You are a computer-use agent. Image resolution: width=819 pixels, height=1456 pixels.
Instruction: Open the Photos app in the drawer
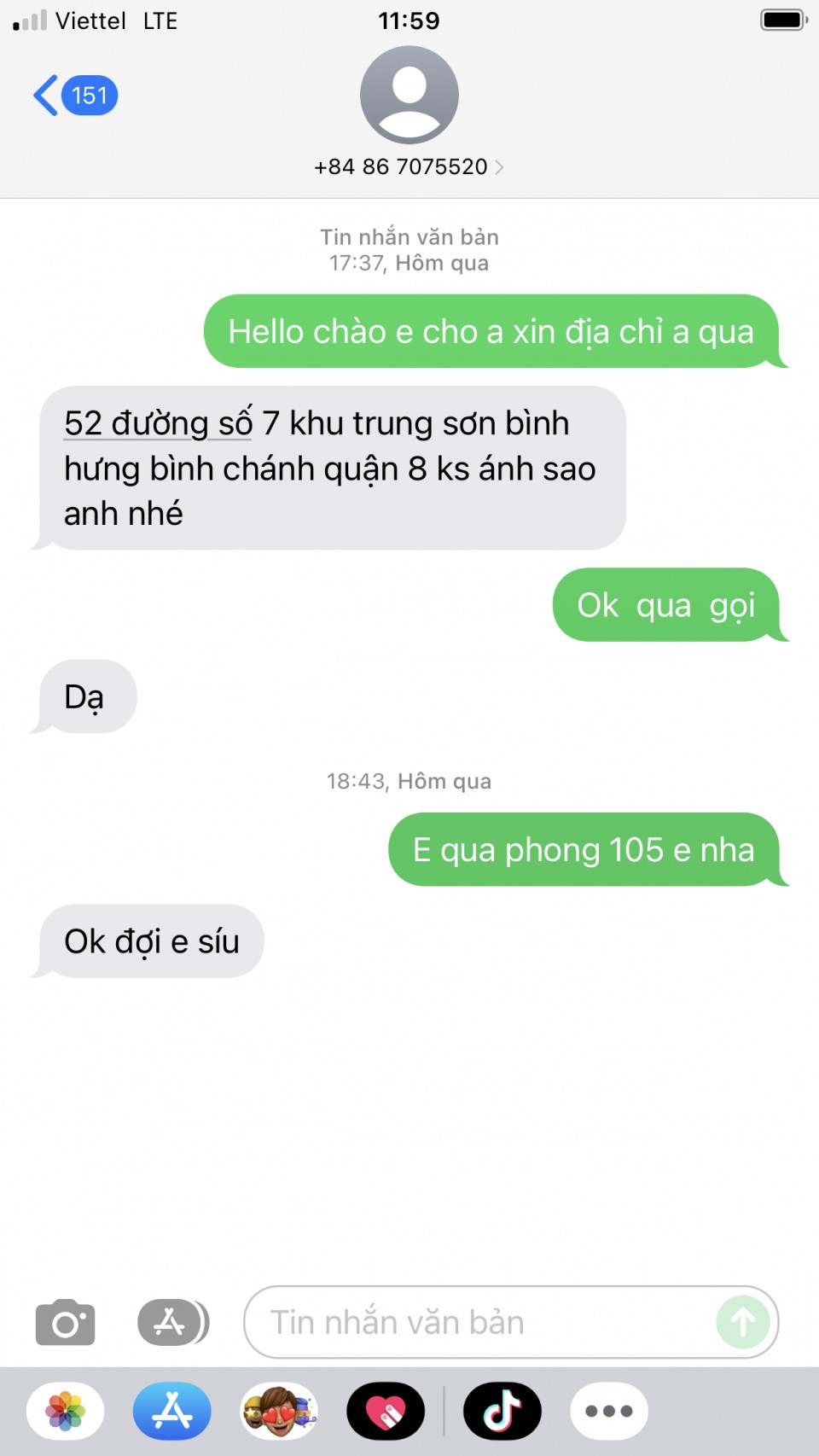(65, 1411)
